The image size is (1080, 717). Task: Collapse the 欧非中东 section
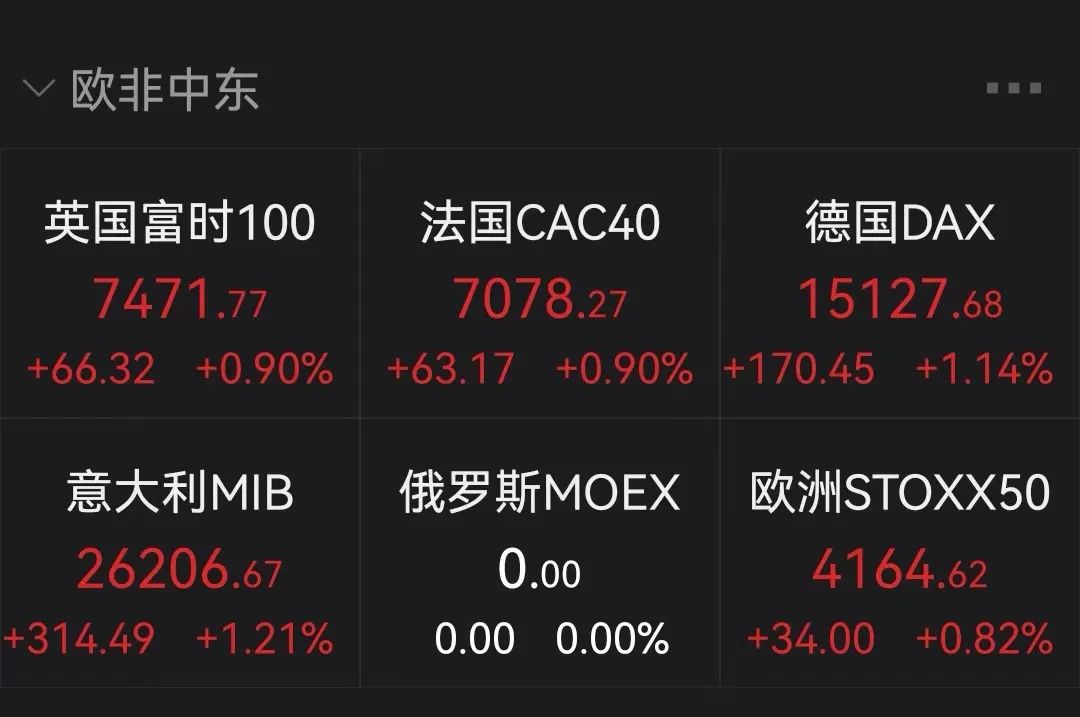coord(38,90)
